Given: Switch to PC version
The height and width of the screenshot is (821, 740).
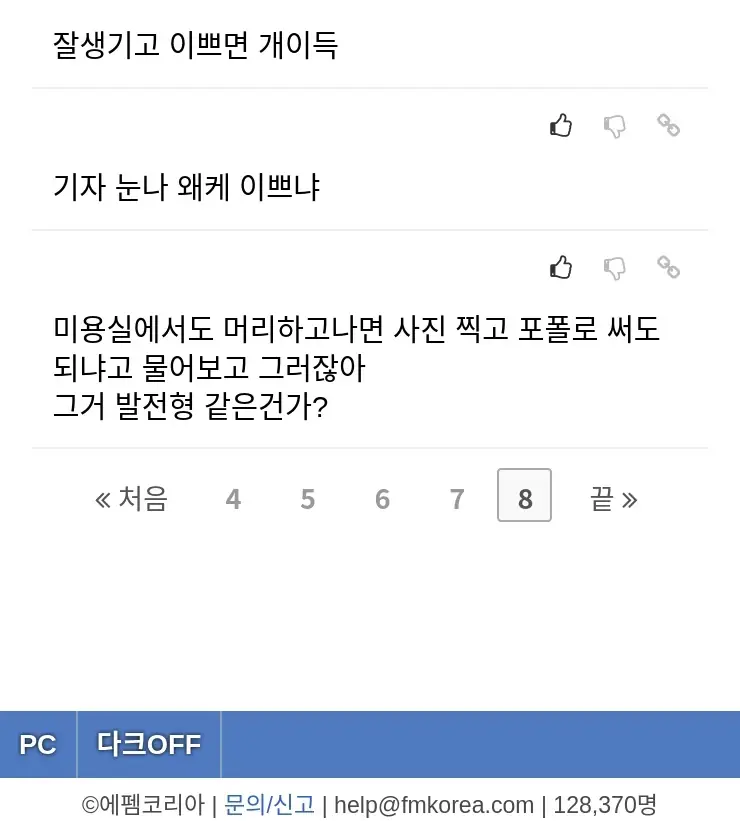Looking at the screenshot, I should [38, 744].
